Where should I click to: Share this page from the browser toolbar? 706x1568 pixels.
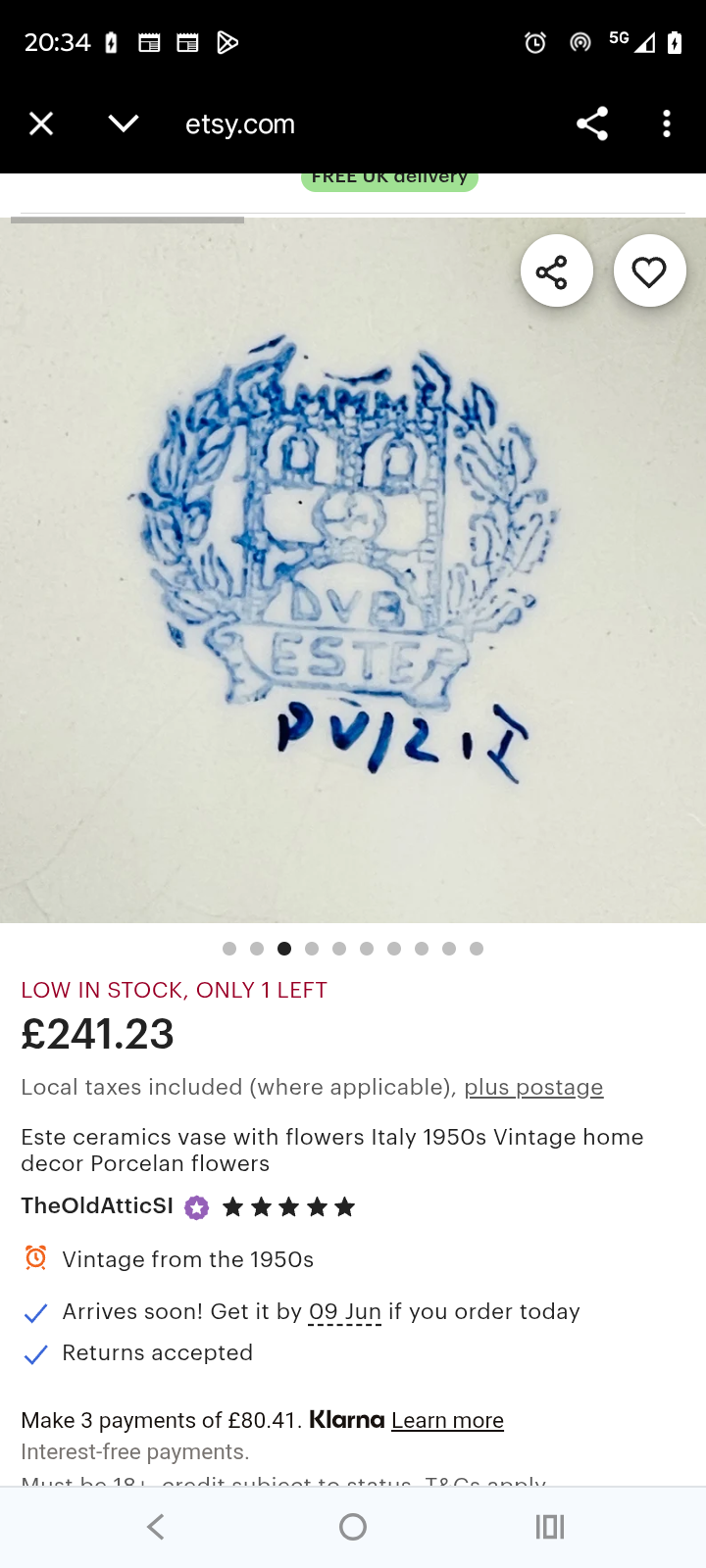(x=592, y=123)
